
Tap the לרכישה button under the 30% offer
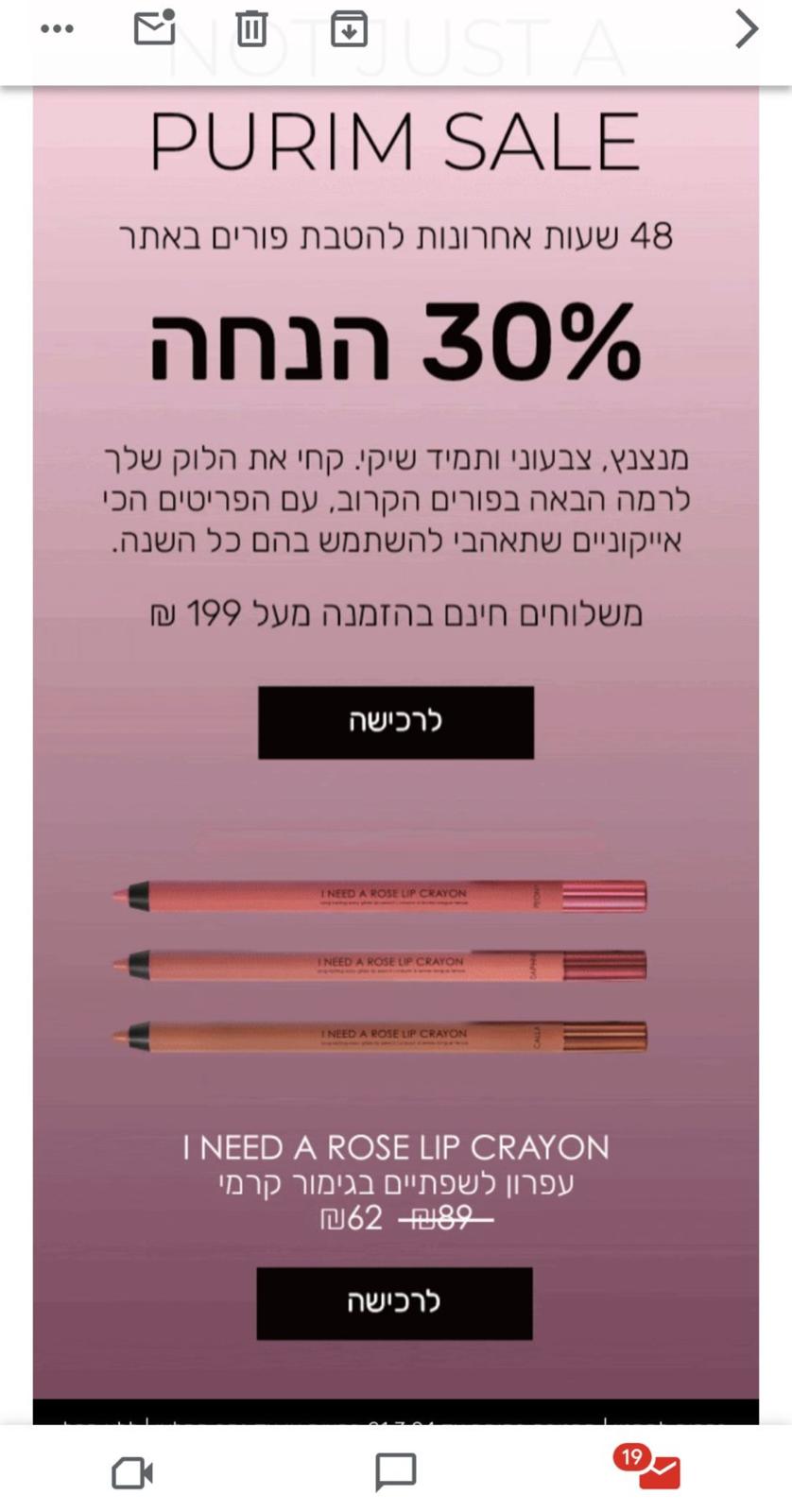pos(396,722)
